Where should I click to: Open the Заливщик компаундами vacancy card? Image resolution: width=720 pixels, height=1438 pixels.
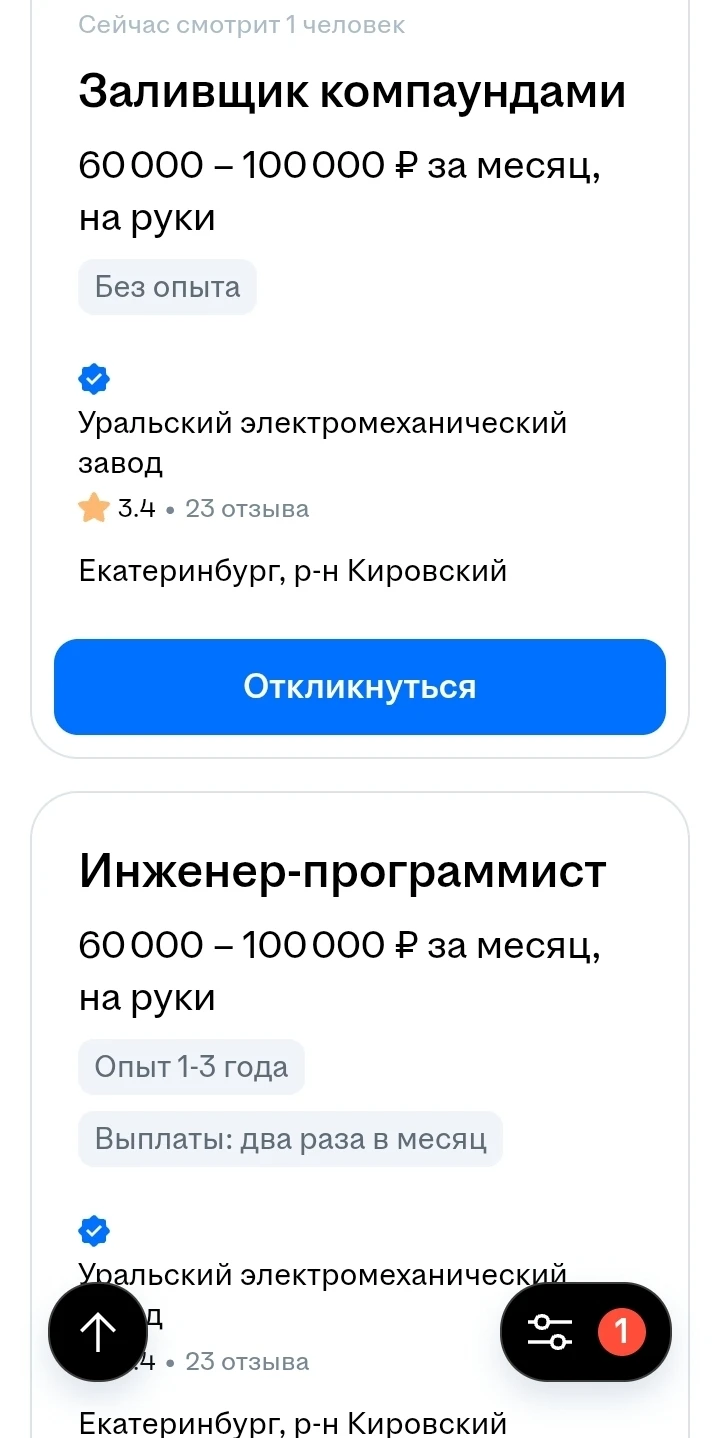tap(352, 93)
